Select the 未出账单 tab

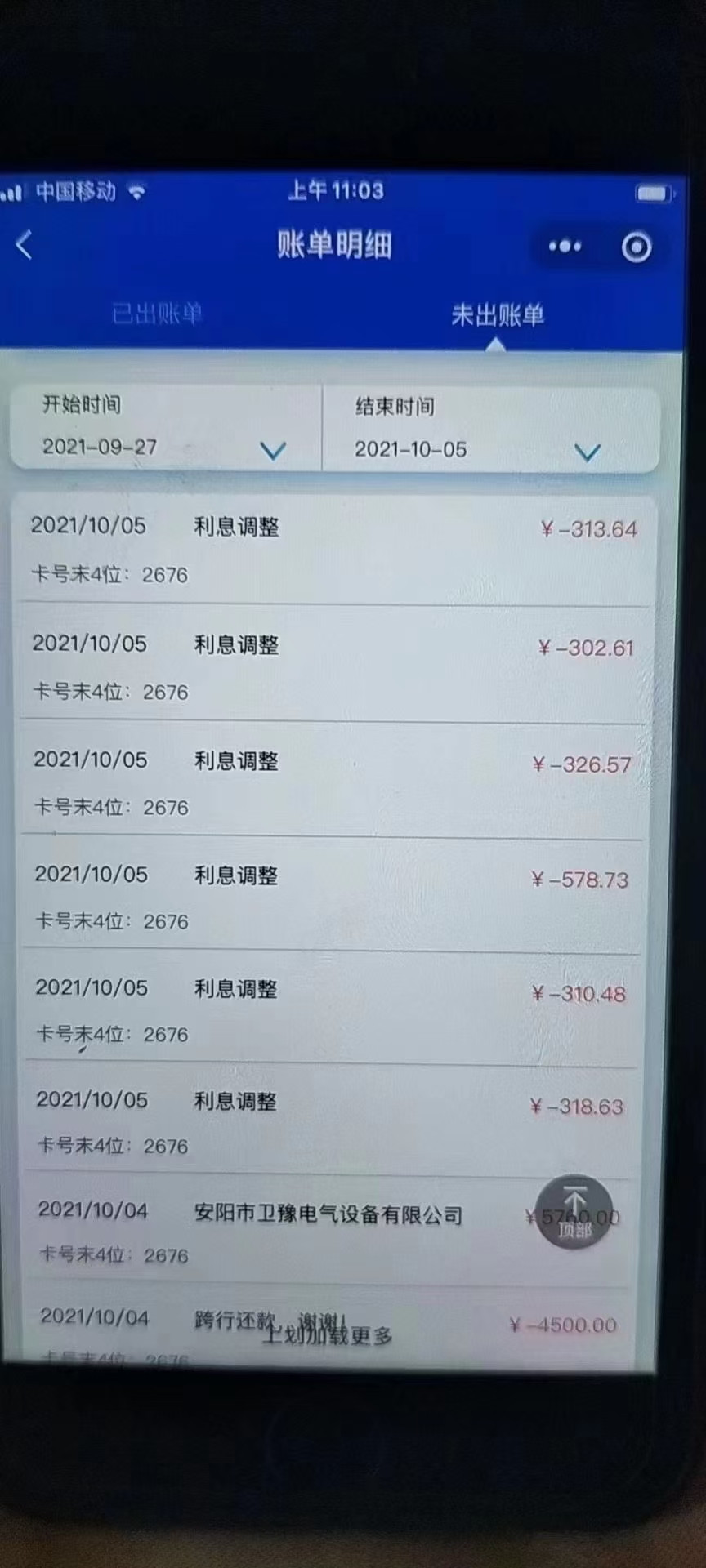[x=497, y=315]
